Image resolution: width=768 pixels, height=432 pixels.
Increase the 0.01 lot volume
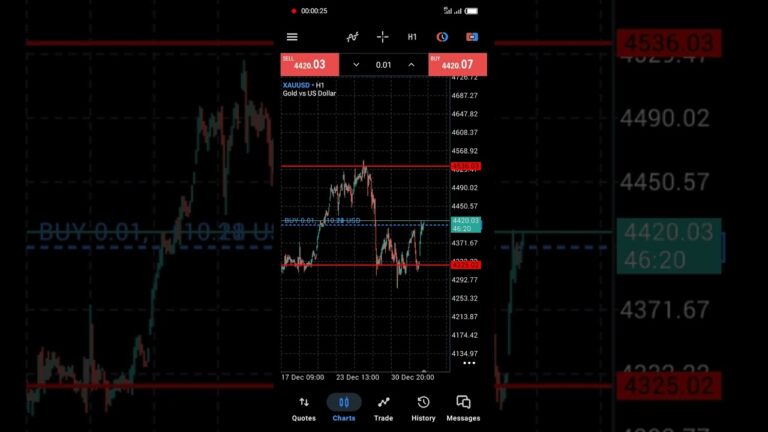tap(411, 64)
